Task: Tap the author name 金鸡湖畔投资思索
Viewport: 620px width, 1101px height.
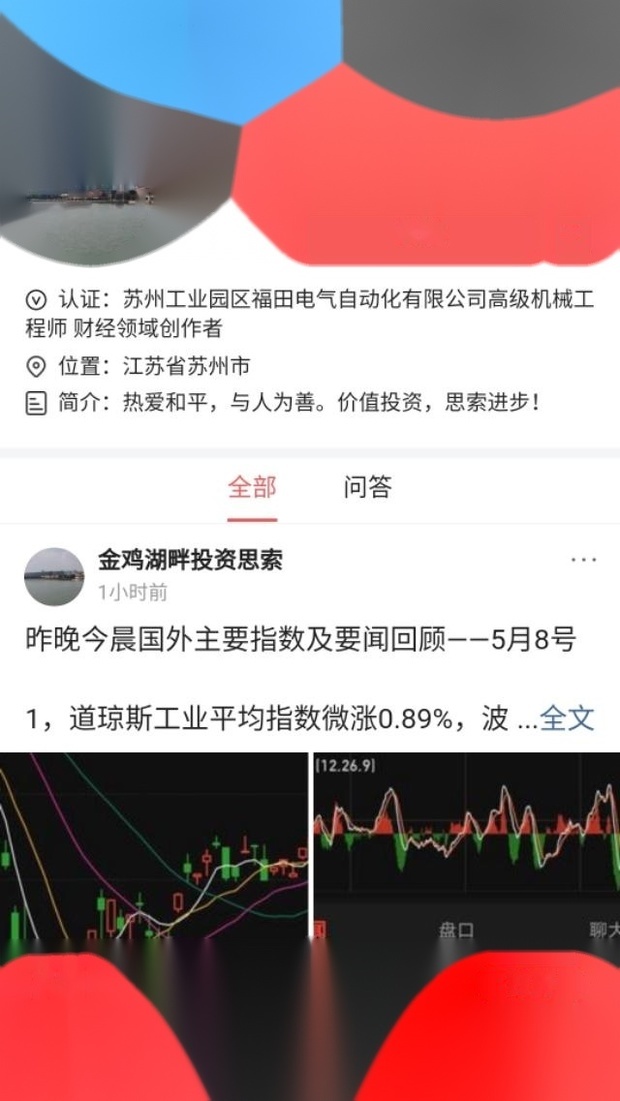Action: click(190, 560)
